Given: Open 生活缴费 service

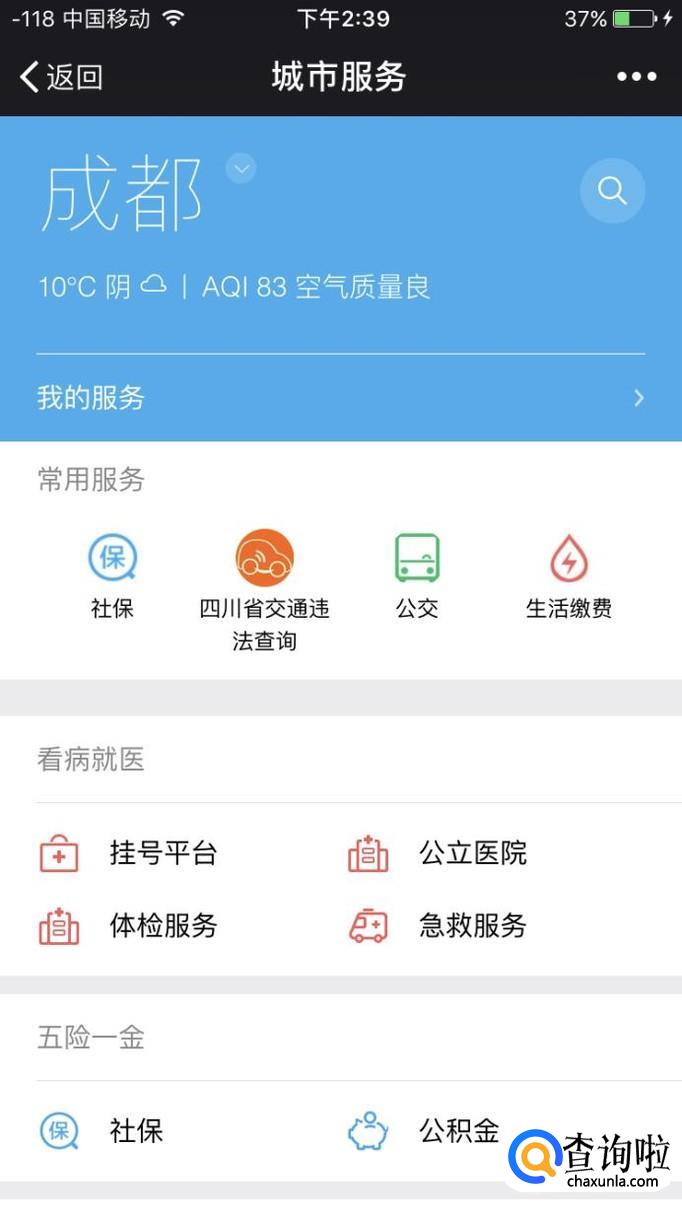Looking at the screenshot, I should tap(569, 576).
